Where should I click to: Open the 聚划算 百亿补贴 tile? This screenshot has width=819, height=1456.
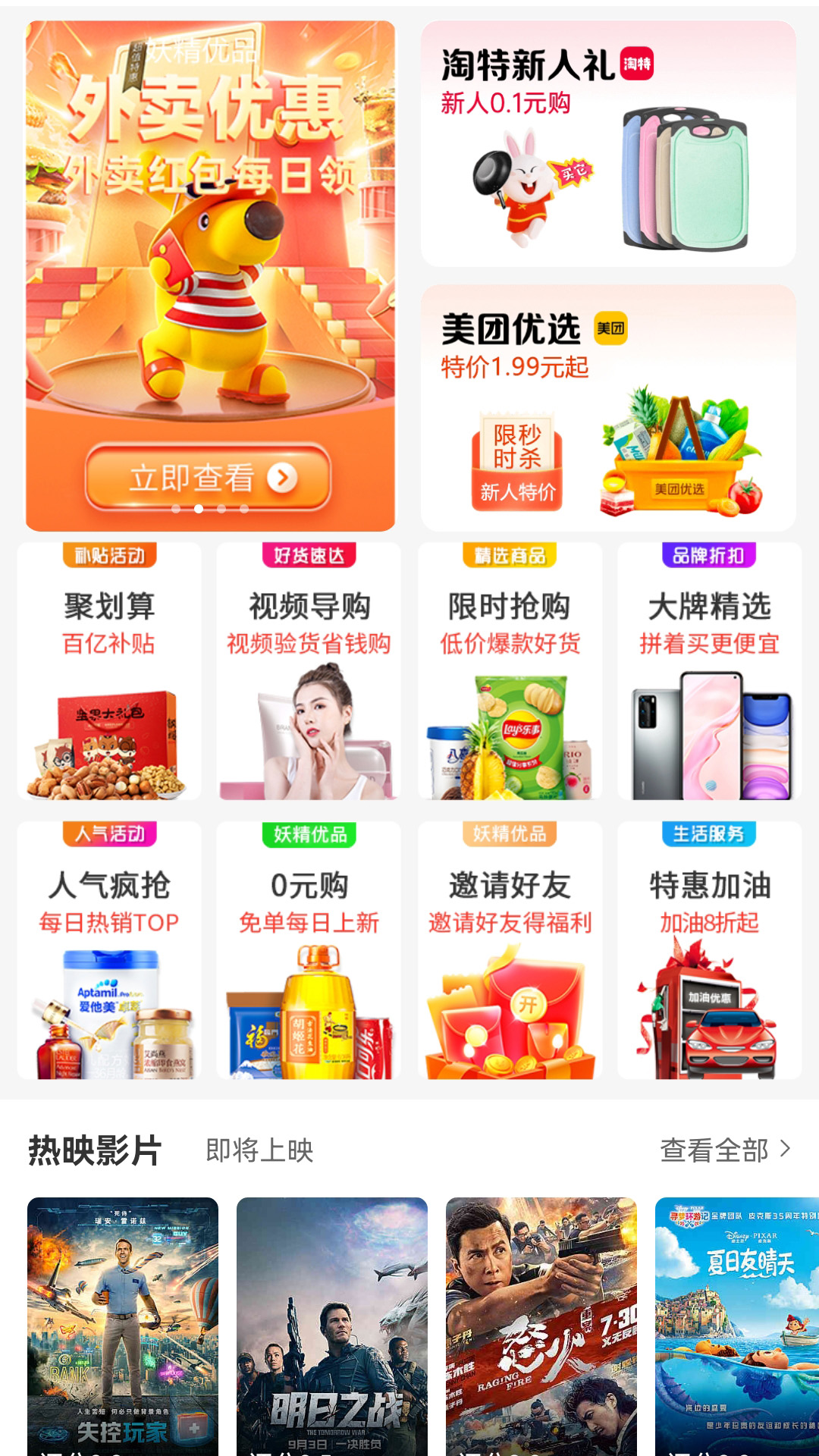click(x=109, y=672)
